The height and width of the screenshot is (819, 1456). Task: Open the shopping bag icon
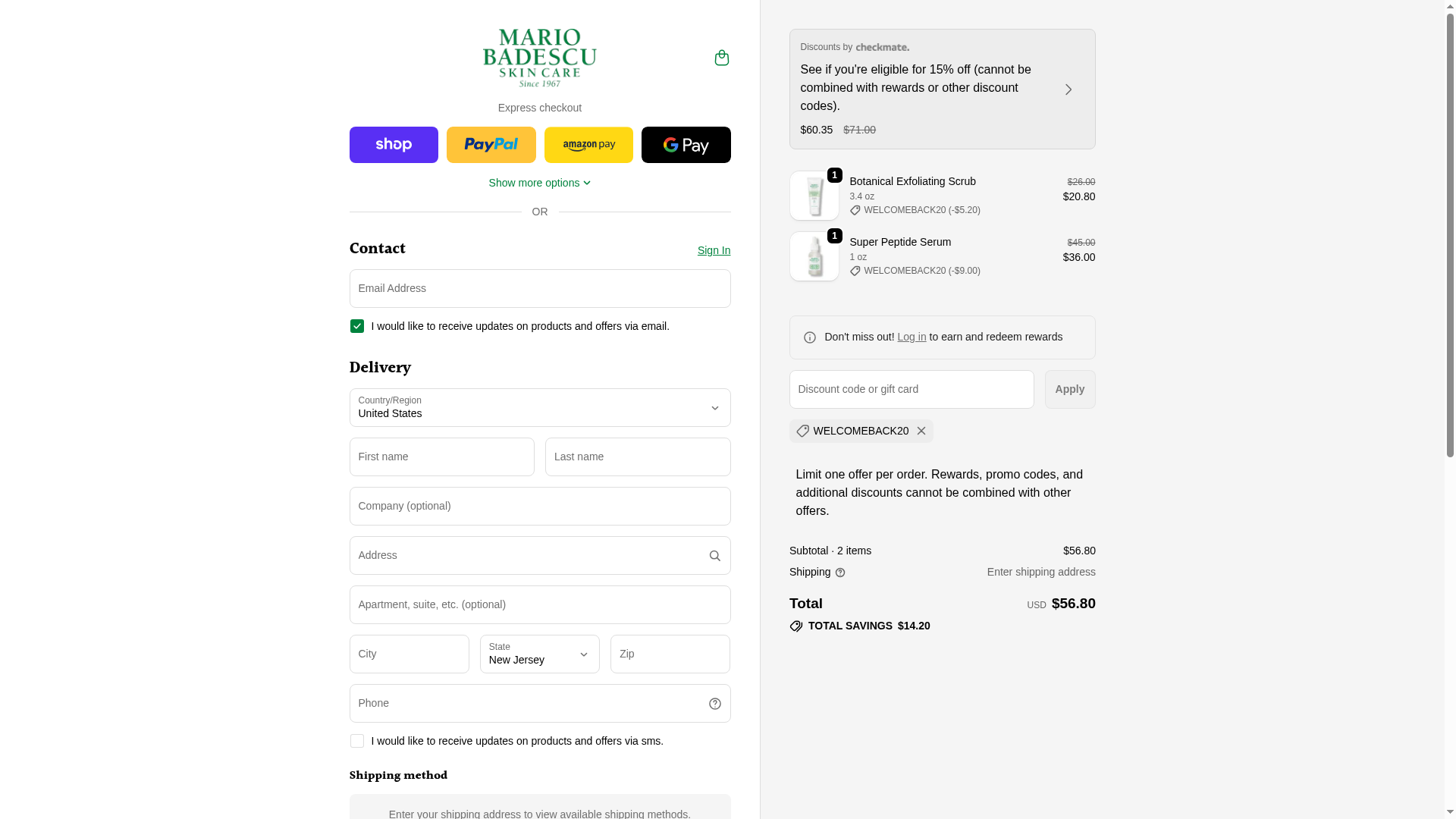pos(721,58)
